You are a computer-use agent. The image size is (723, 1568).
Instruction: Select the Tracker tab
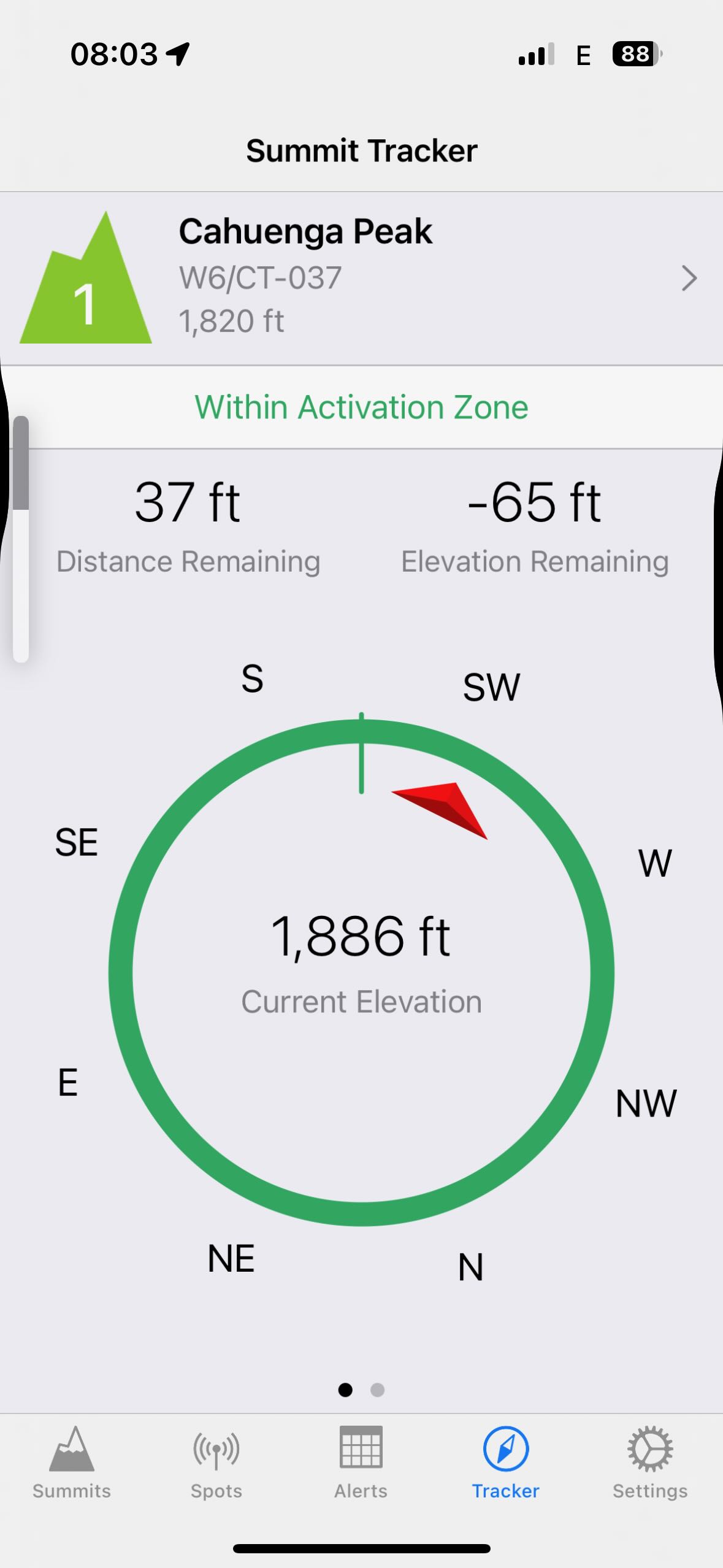505,1462
